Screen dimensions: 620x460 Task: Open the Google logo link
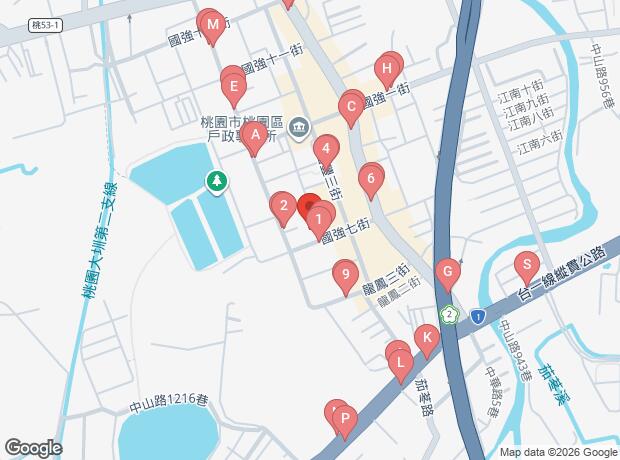(32, 447)
